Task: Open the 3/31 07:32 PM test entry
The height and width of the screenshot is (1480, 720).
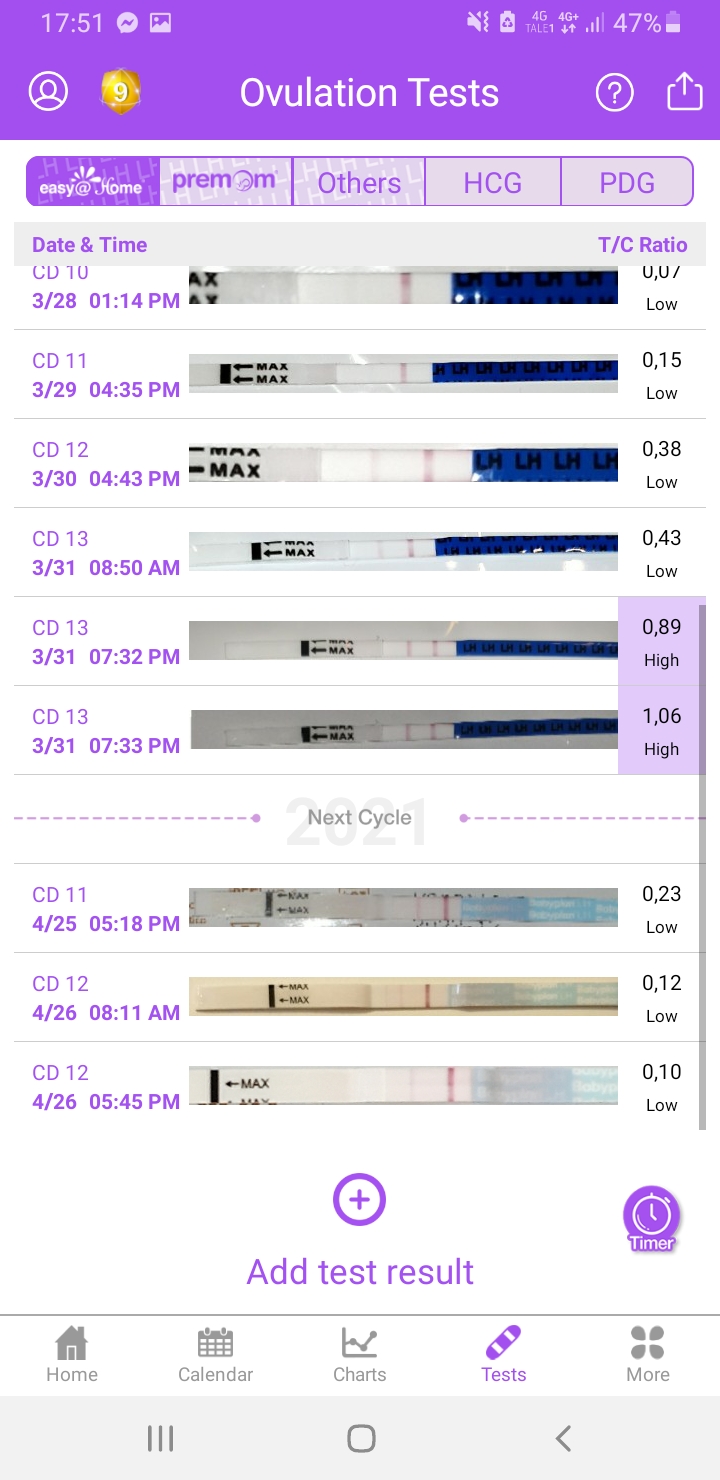Action: coord(360,641)
